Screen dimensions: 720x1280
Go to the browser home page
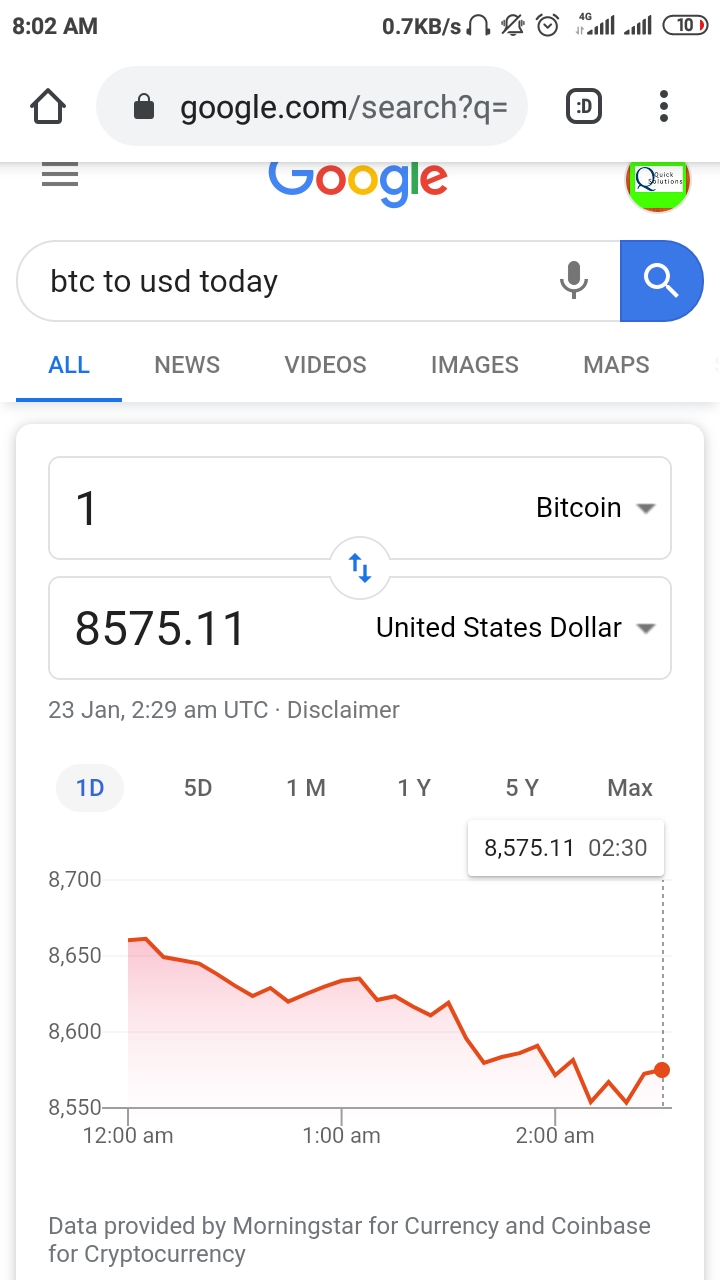(48, 106)
